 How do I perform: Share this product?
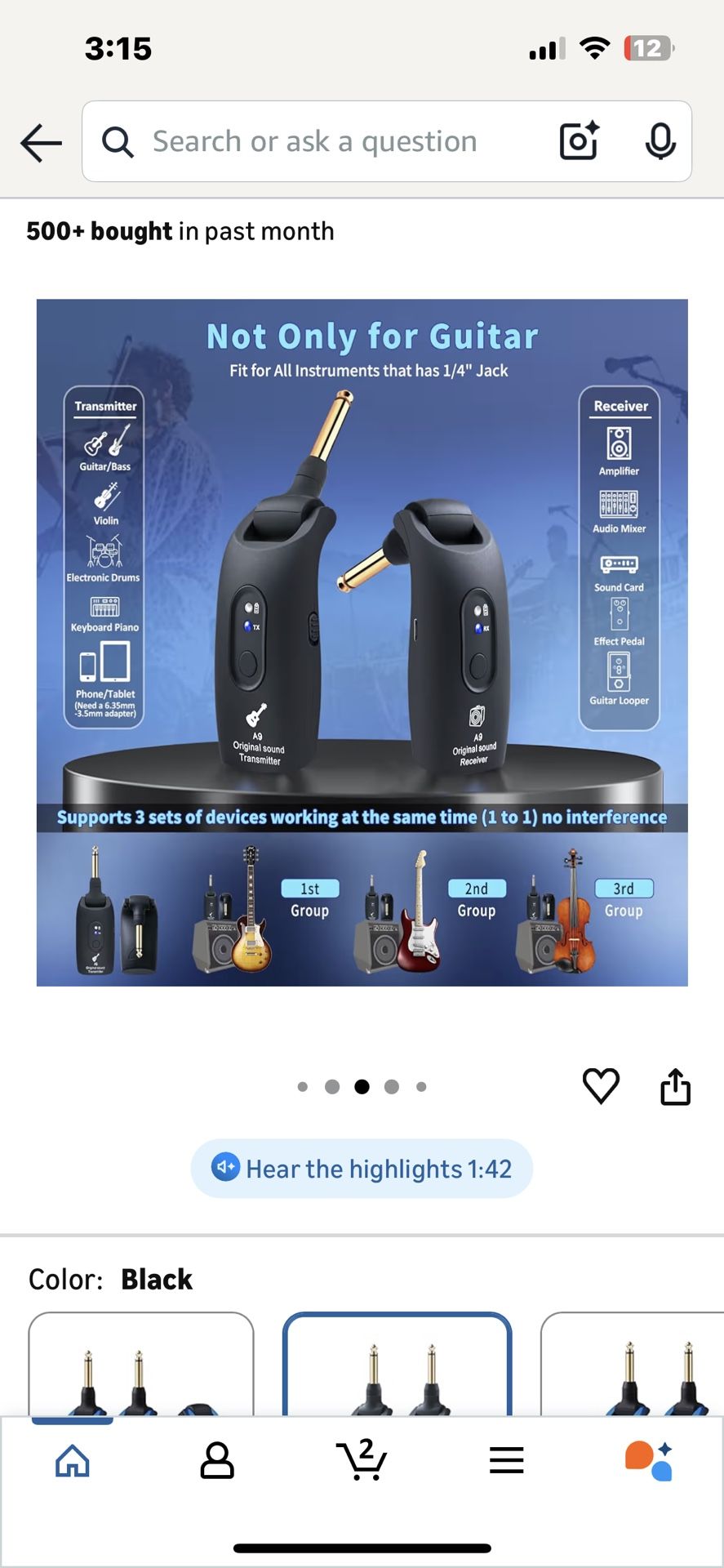point(675,1086)
